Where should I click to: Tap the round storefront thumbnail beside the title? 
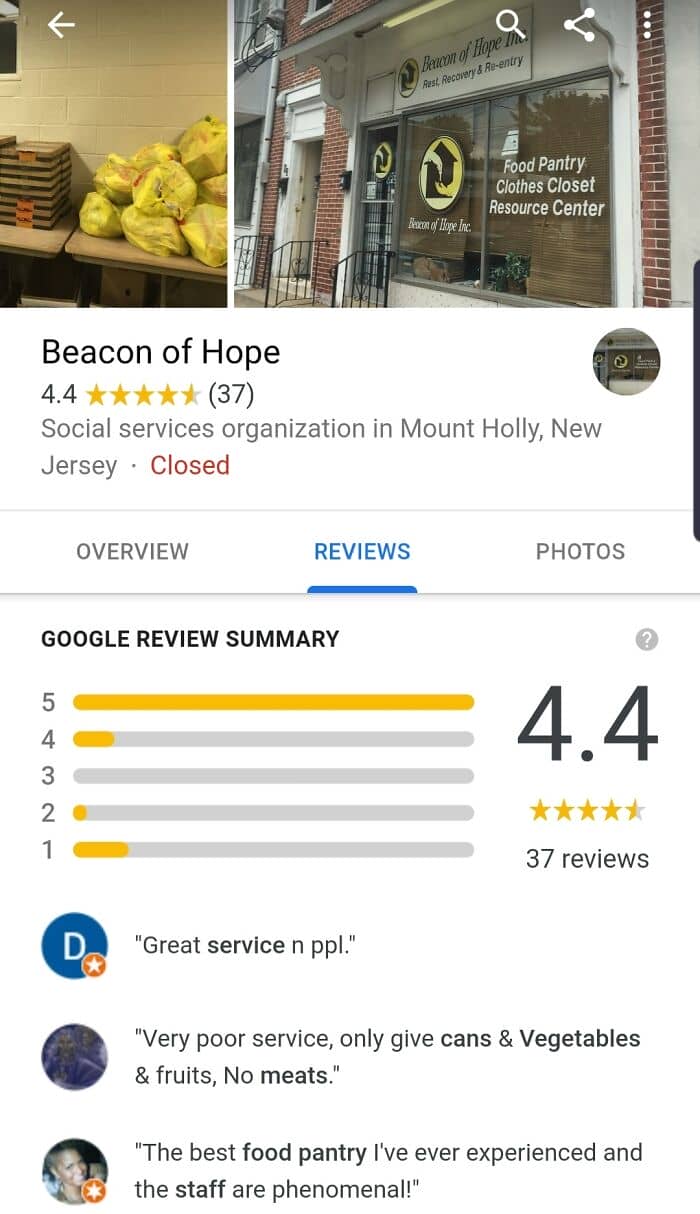coord(626,361)
